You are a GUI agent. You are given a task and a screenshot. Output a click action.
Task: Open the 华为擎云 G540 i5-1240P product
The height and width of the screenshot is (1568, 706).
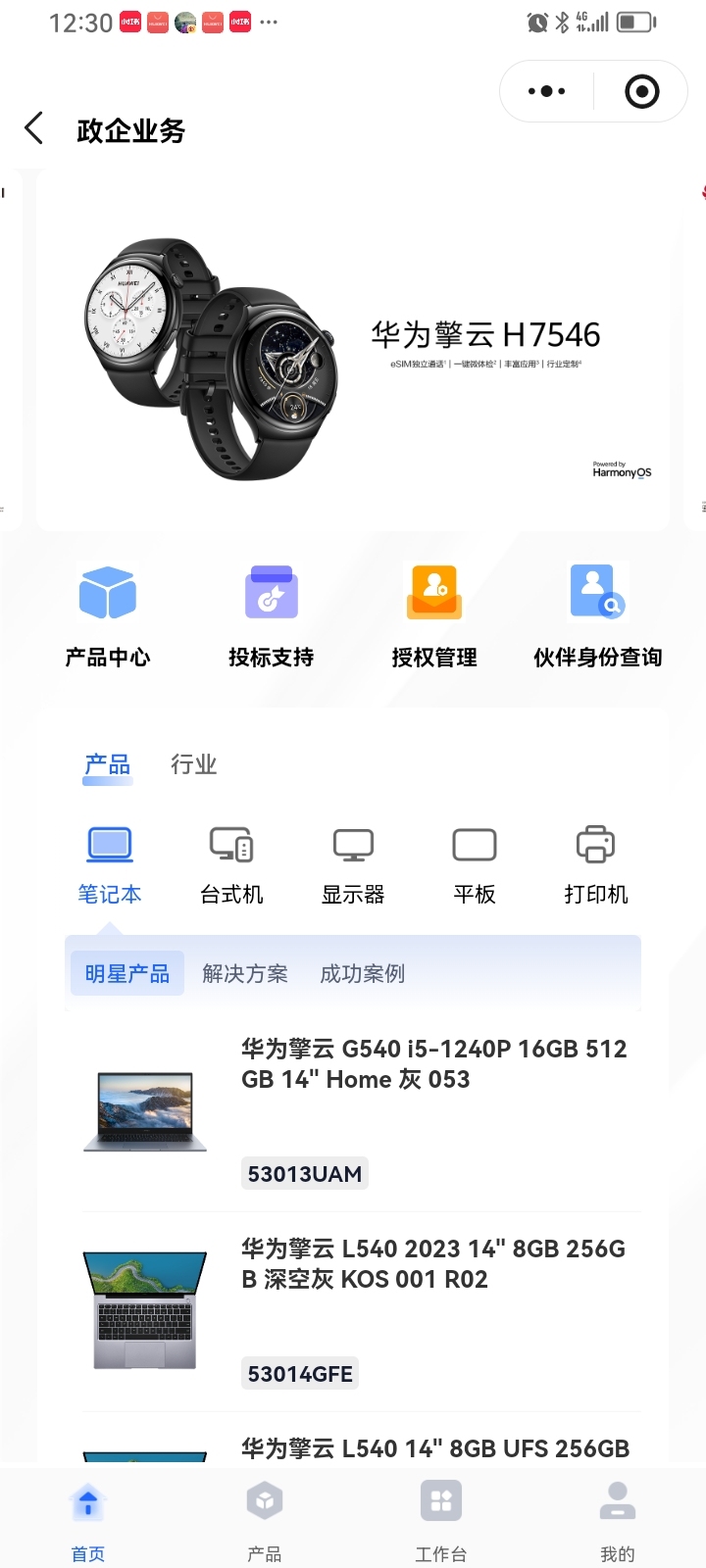click(x=353, y=1112)
